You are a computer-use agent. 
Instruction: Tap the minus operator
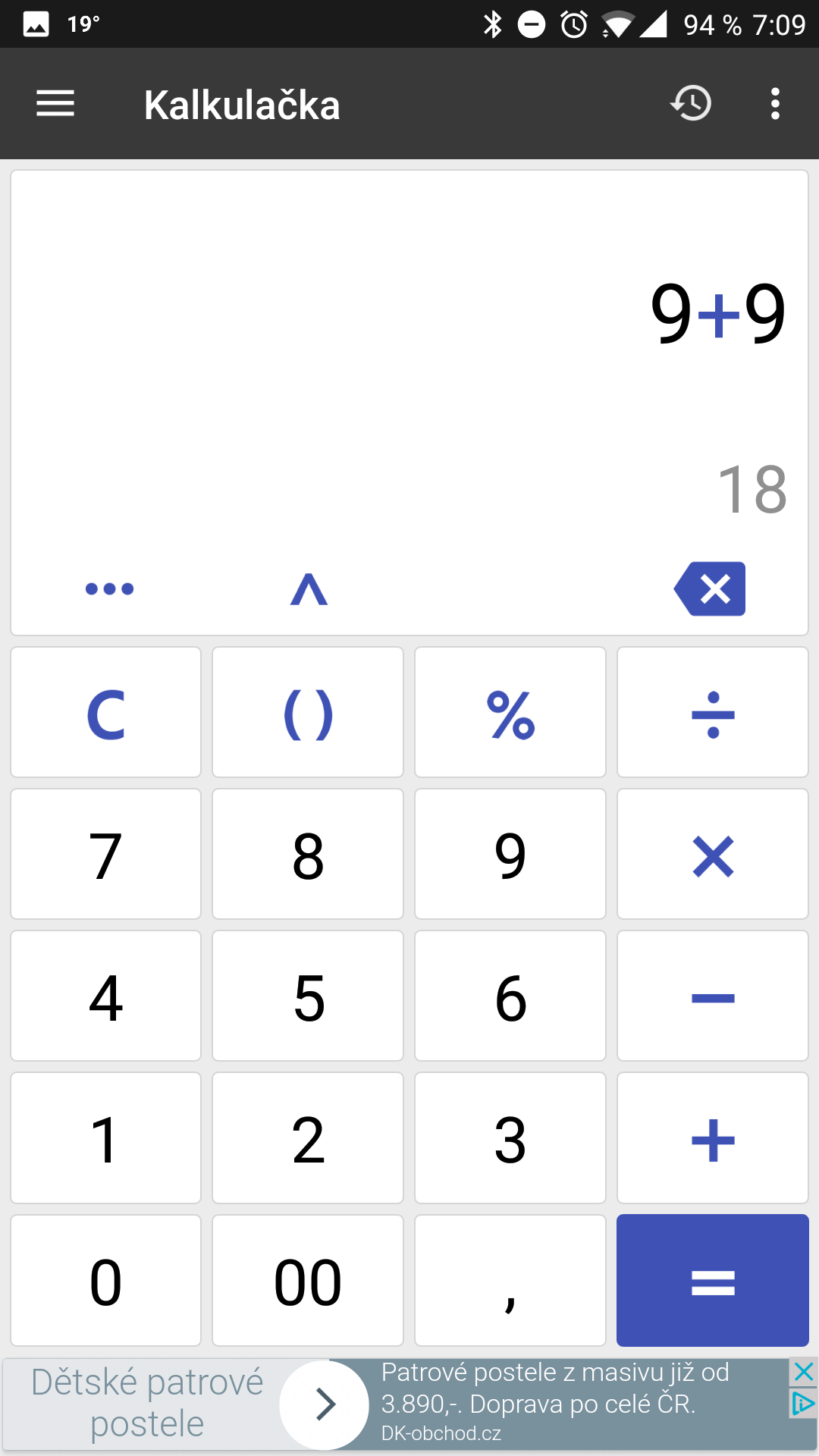[713, 996]
